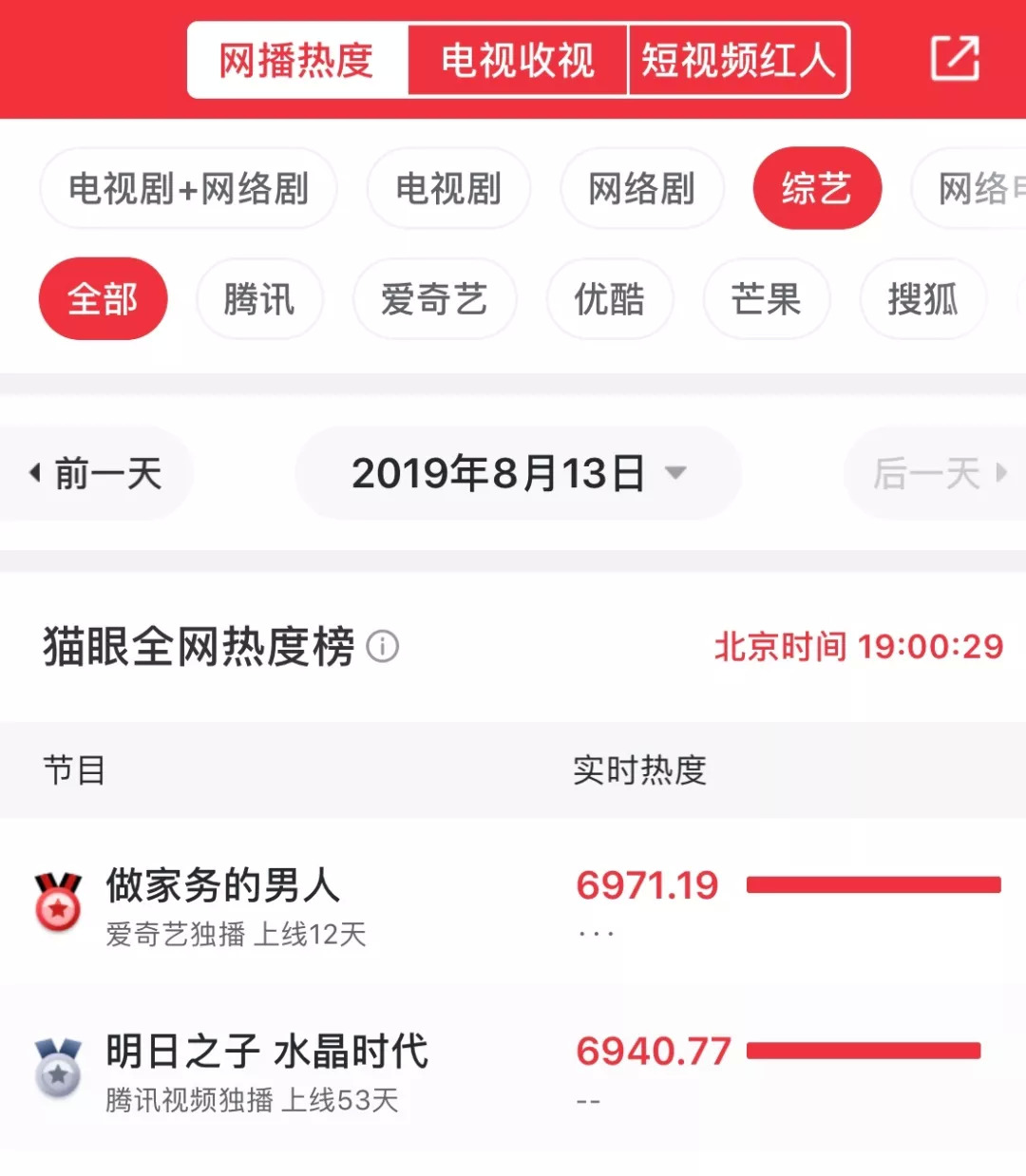Switch to the 电视收视 tab
This screenshot has width=1026, height=1176.
pos(518,61)
